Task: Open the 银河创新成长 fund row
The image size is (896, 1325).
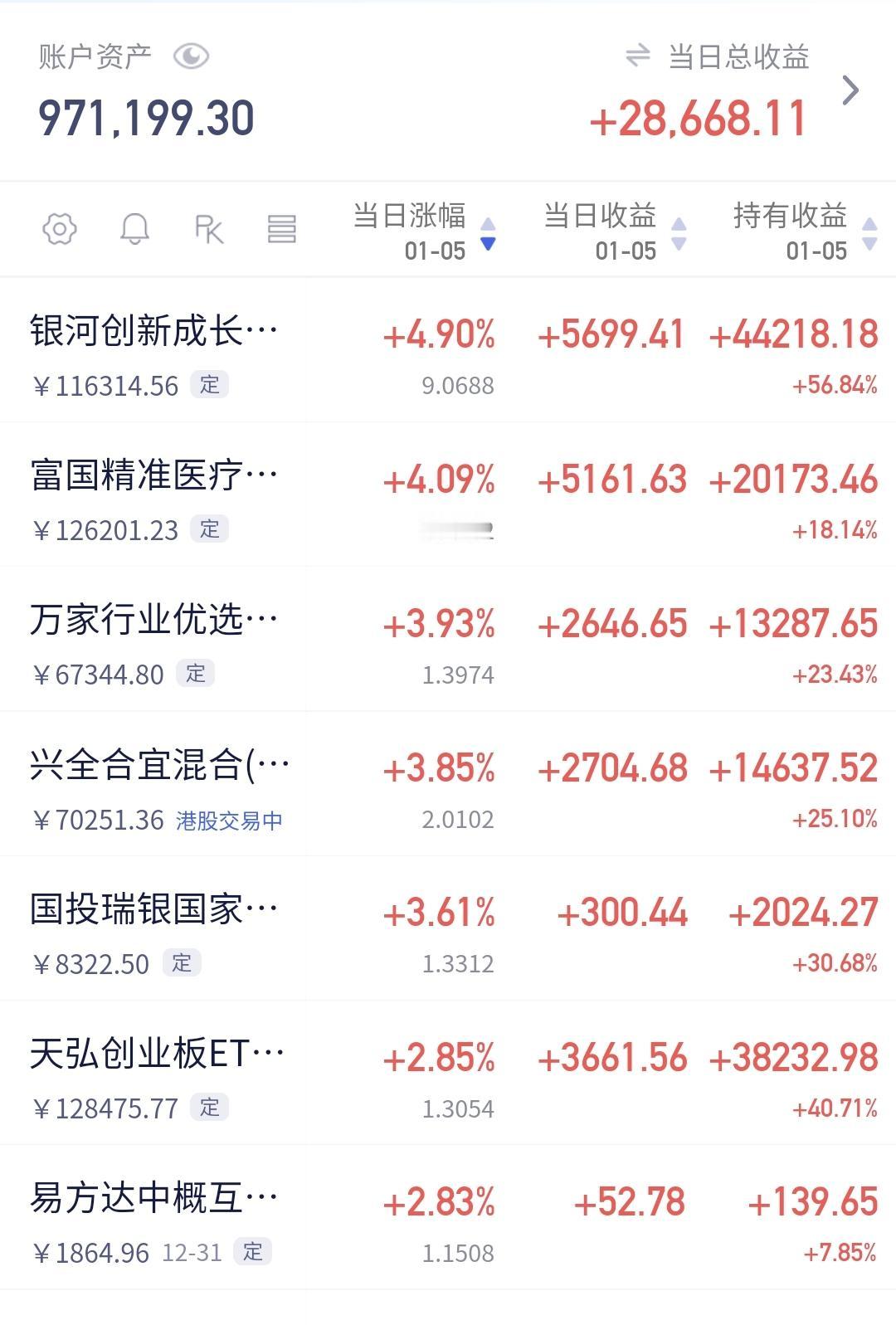Action: (x=448, y=350)
